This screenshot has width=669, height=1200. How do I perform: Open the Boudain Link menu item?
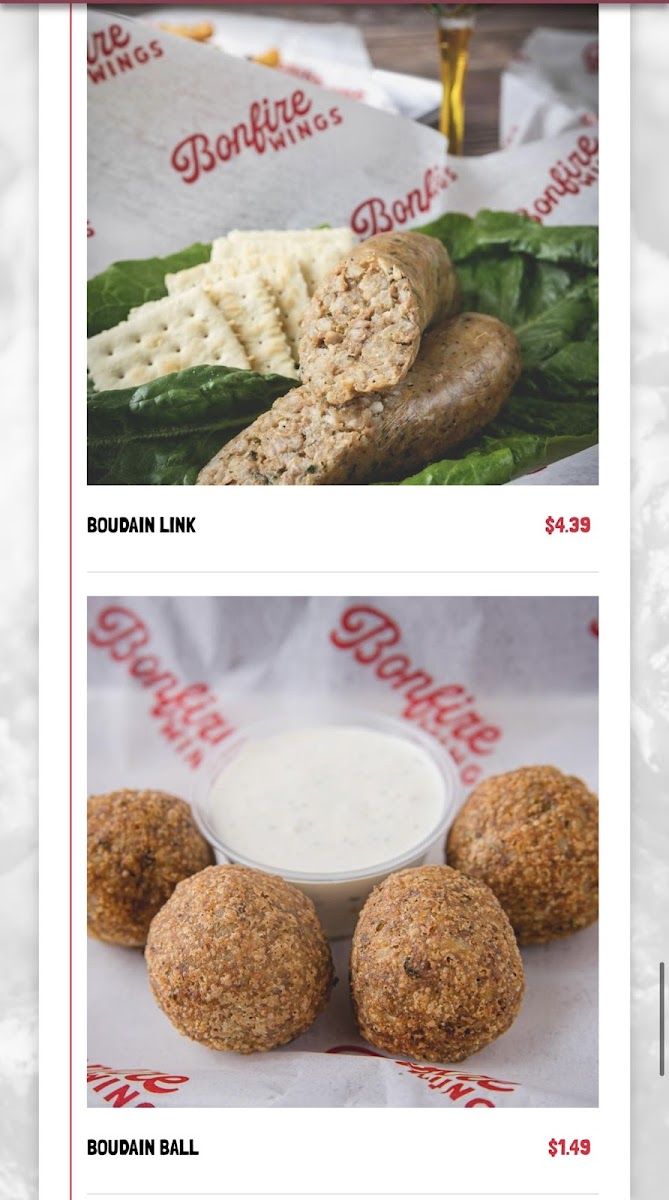(x=141, y=525)
